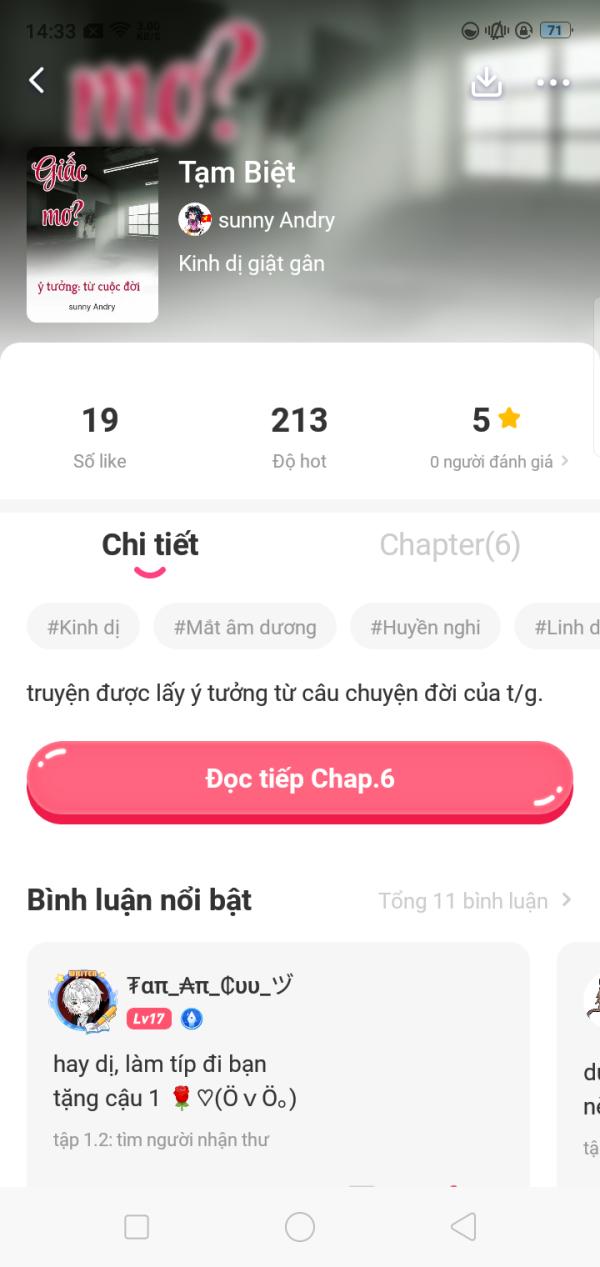600x1267 pixels.
Task: Open the #Mắt âm dương tag
Action: pos(245,627)
